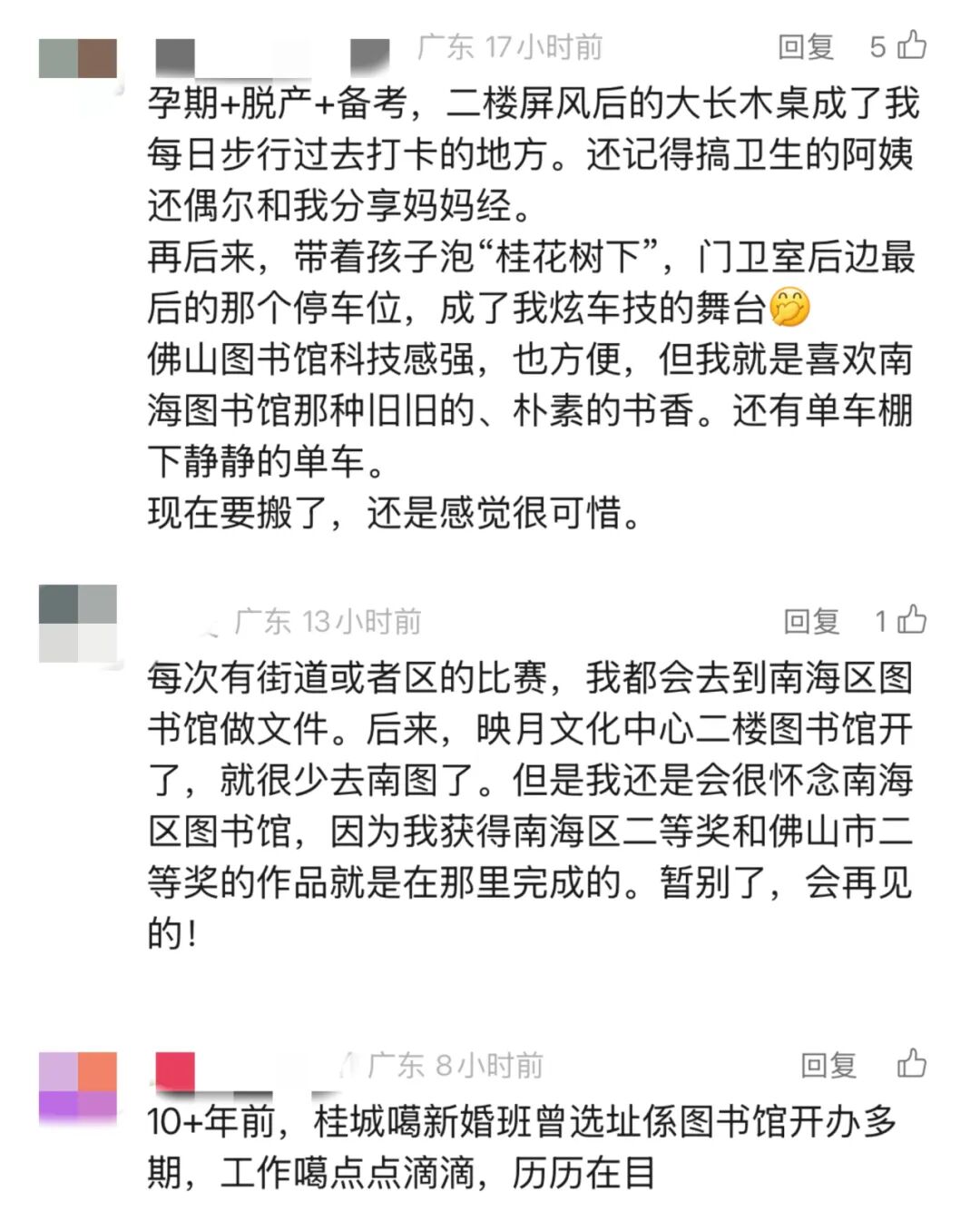Reply to the 17小时前 comment

(x=806, y=46)
